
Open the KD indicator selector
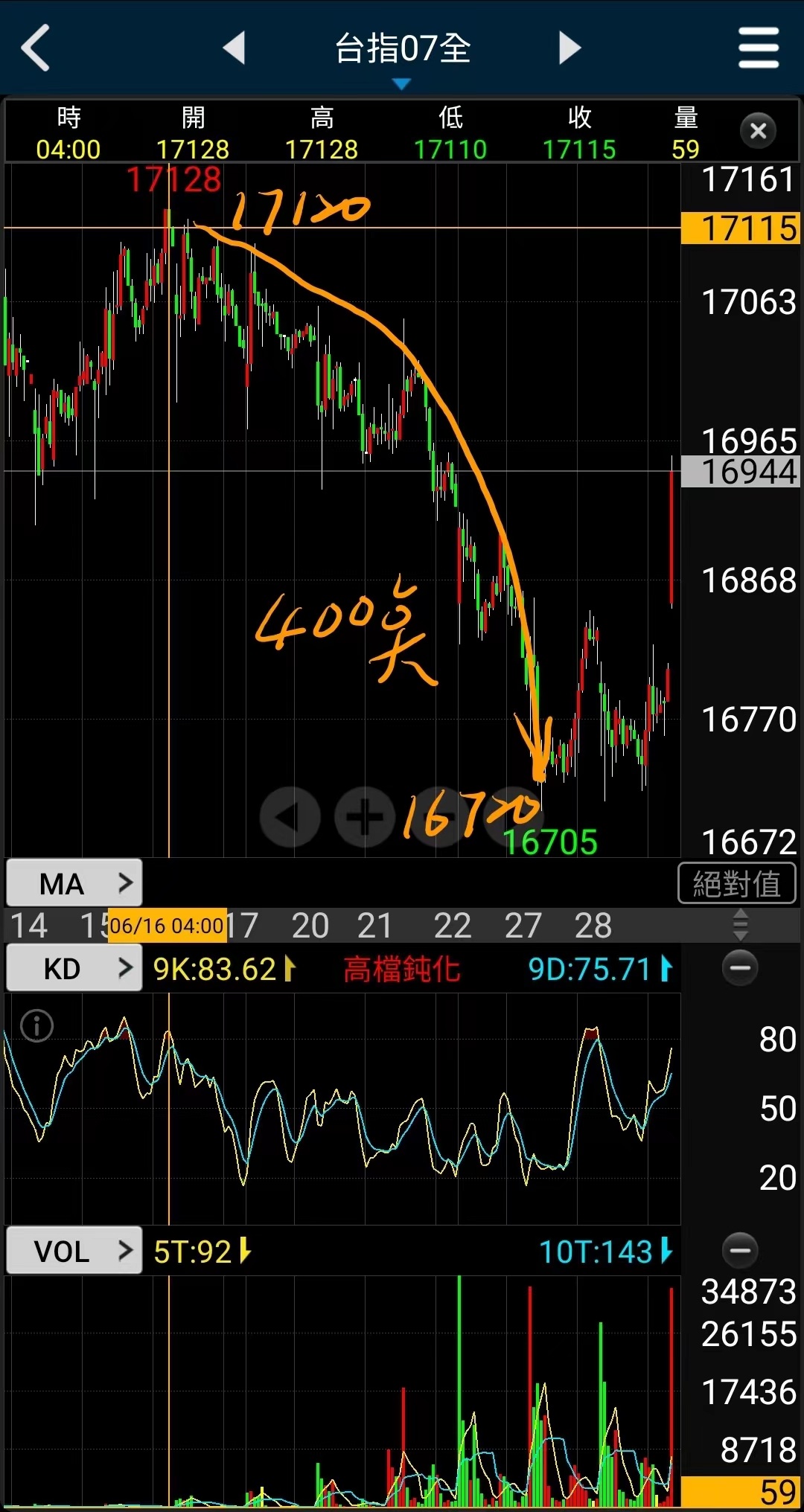pyautogui.click(x=74, y=968)
